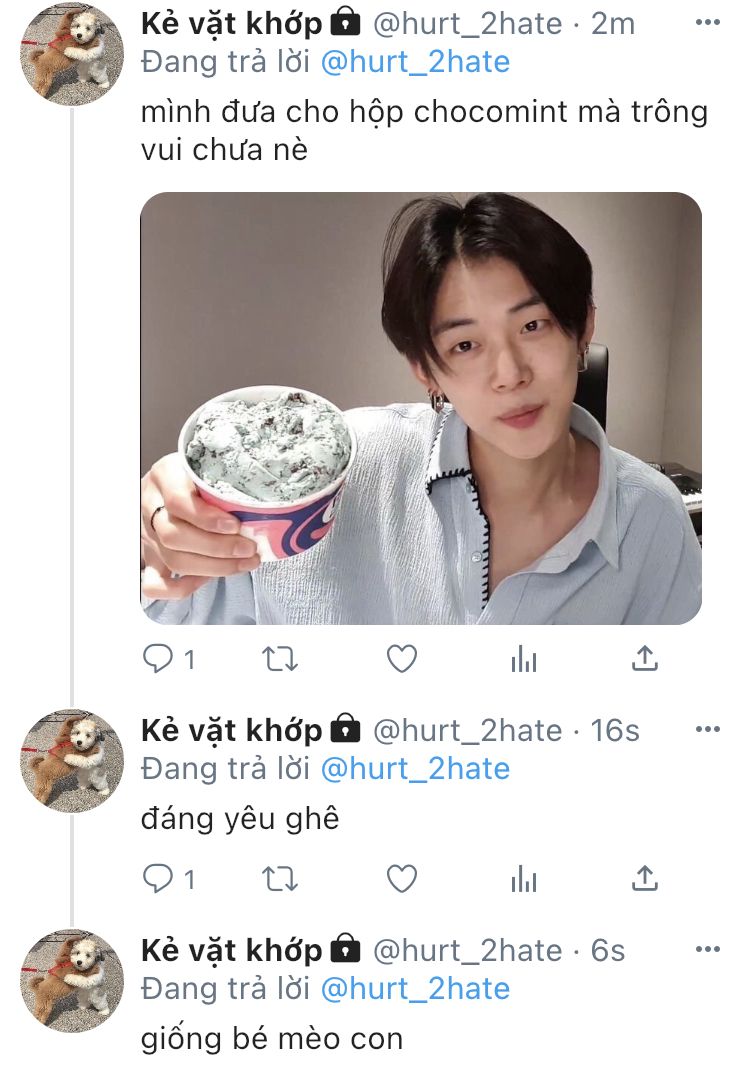
Task: Open profile avatar beside the chocomint tweet
Action: (x=72, y=55)
